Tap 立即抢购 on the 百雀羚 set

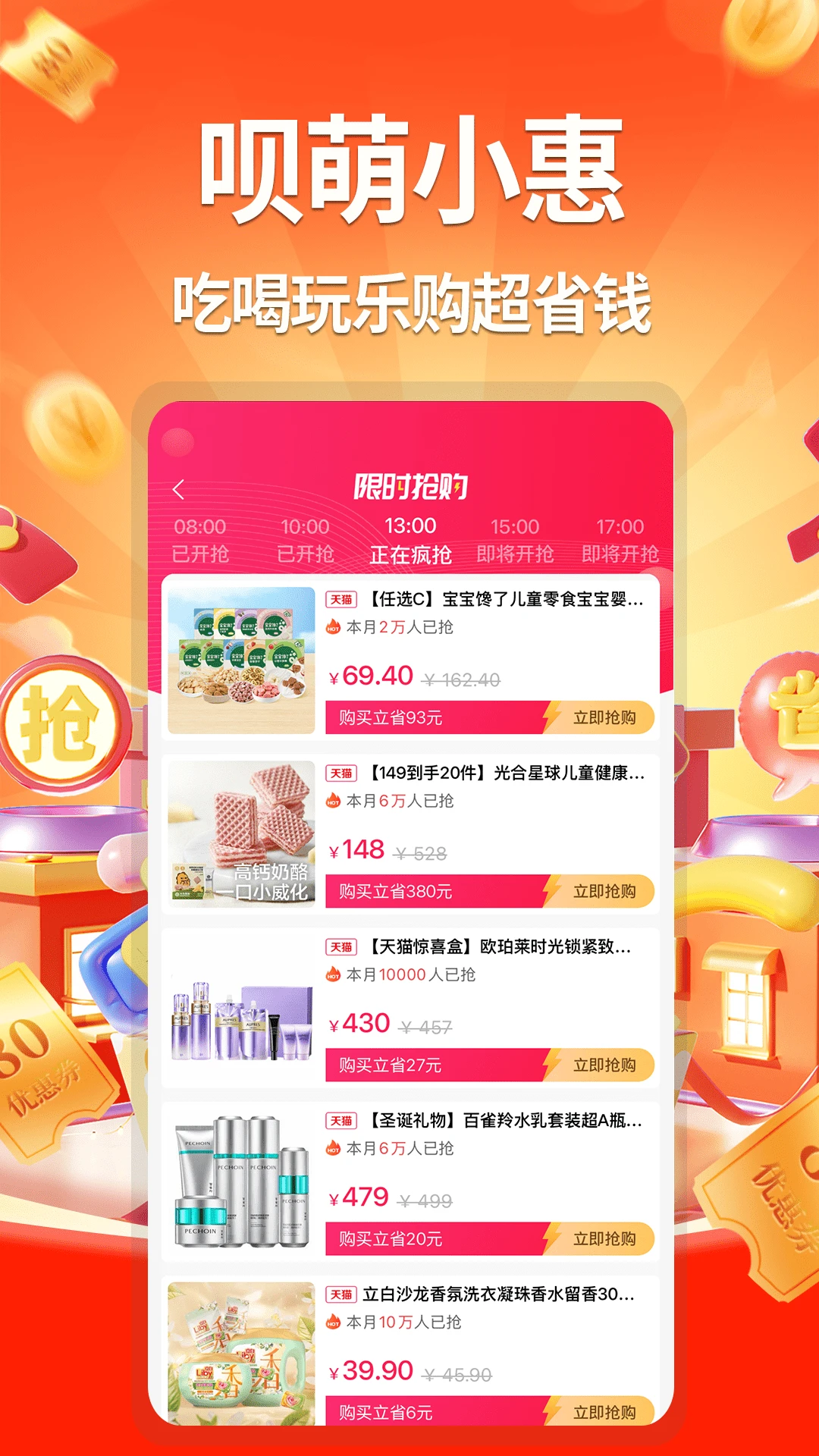607,1239
